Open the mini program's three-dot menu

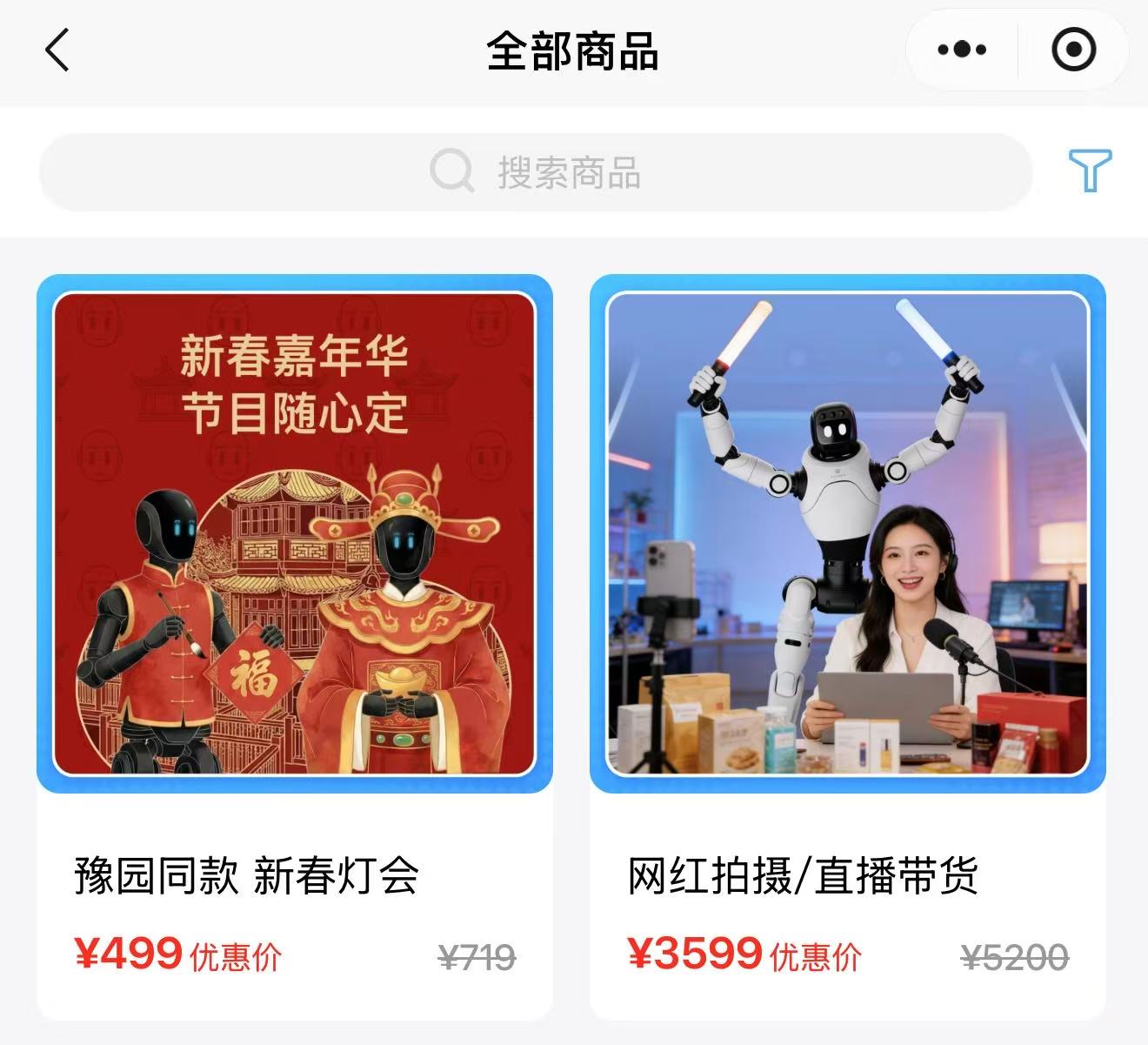pyautogui.click(x=962, y=50)
